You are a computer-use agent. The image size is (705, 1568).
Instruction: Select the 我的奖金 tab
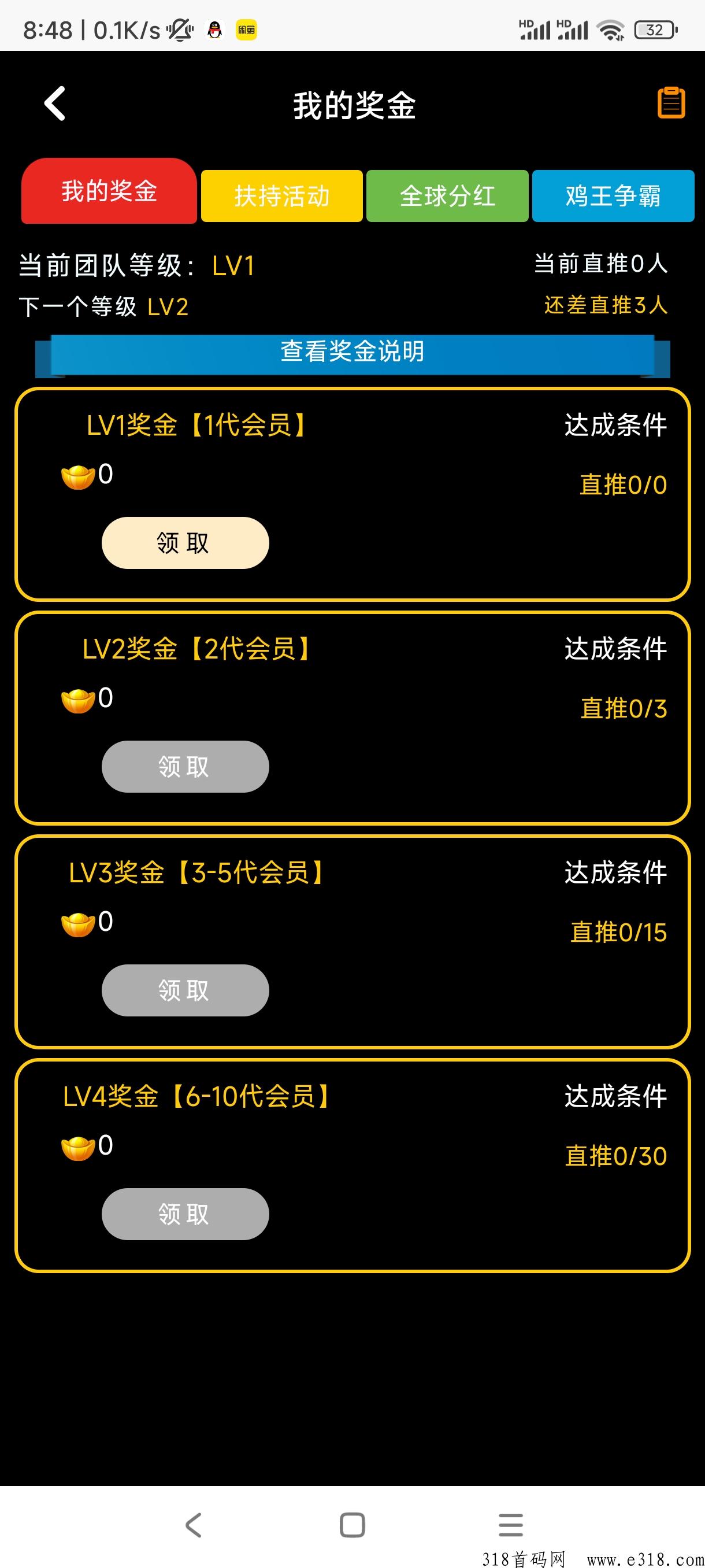click(109, 191)
